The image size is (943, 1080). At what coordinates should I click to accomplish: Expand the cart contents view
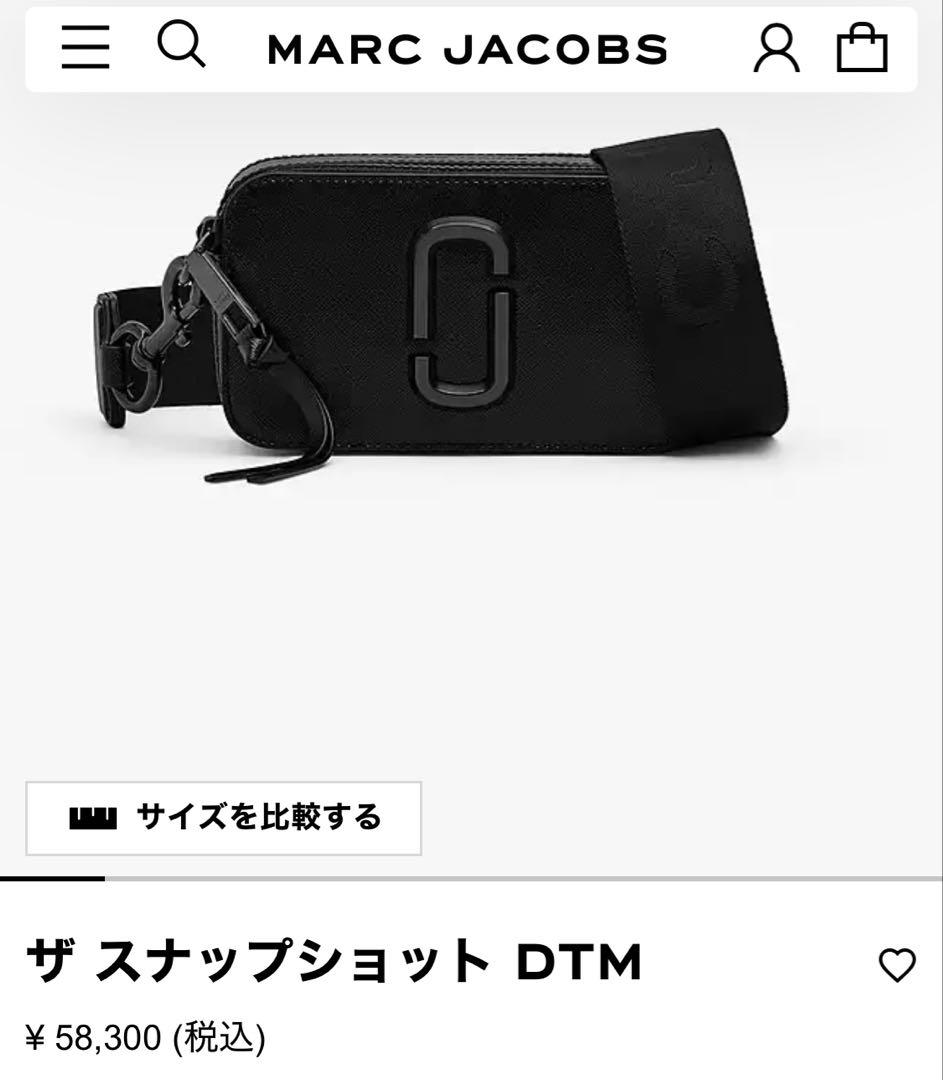862,47
